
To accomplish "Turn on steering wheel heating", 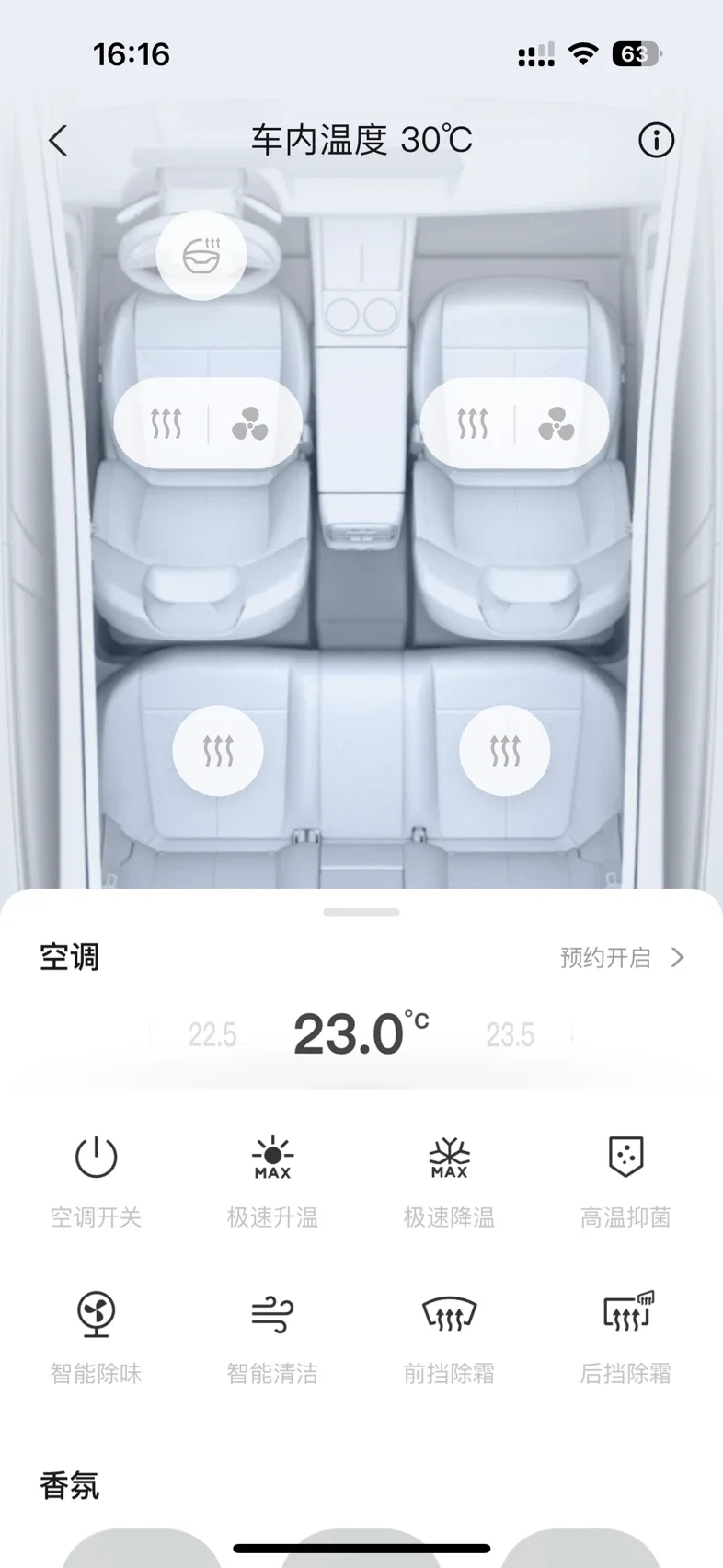I will pyautogui.click(x=201, y=255).
